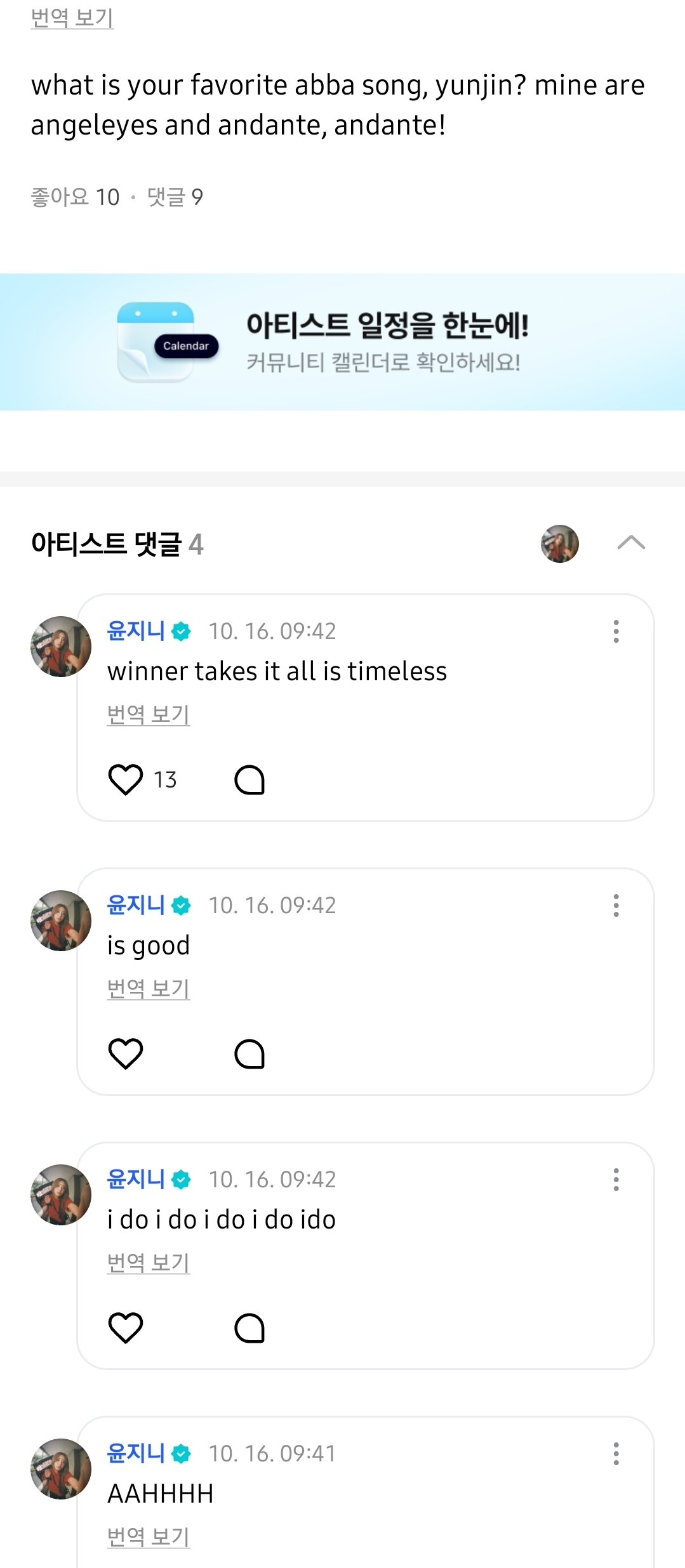Translate the 'winner takes it all is timeless' comment
Viewport: 685px width, 1568px height.
[x=149, y=715]
